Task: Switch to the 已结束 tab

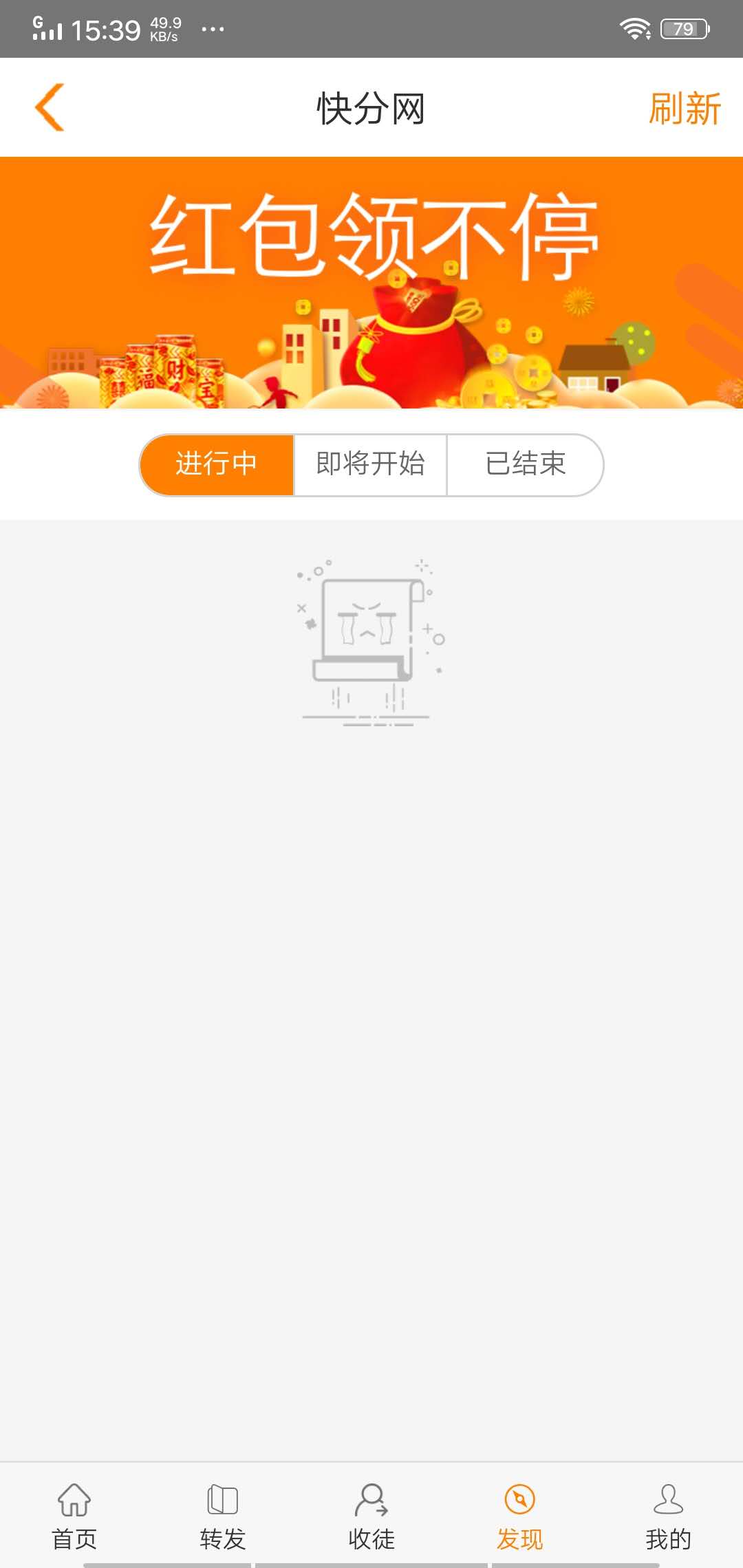Action: 526,464
